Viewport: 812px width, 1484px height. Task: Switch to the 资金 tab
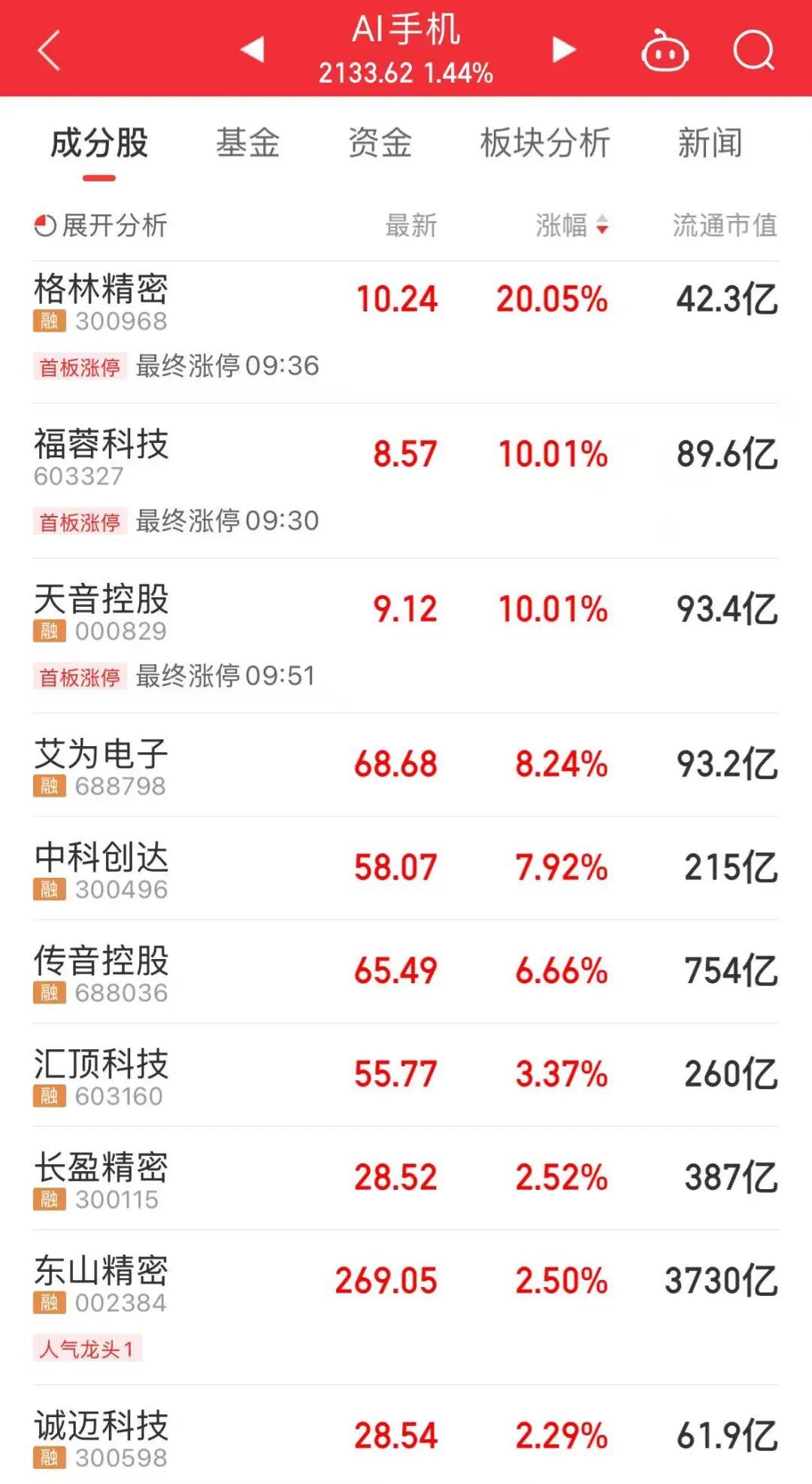pyautogui.click(x=380, y=142)
